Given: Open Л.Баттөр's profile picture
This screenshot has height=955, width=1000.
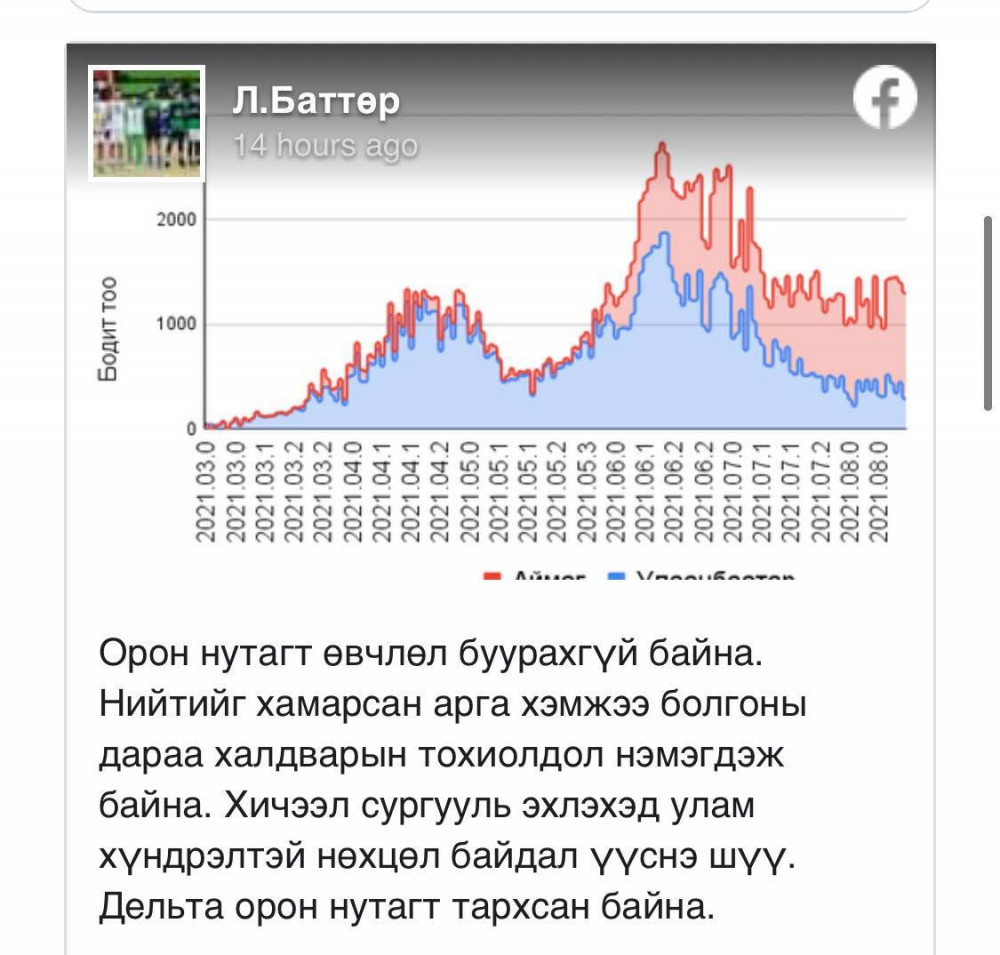Looking at the screenshot, I should pyautogui.click(x=147, y=123).
